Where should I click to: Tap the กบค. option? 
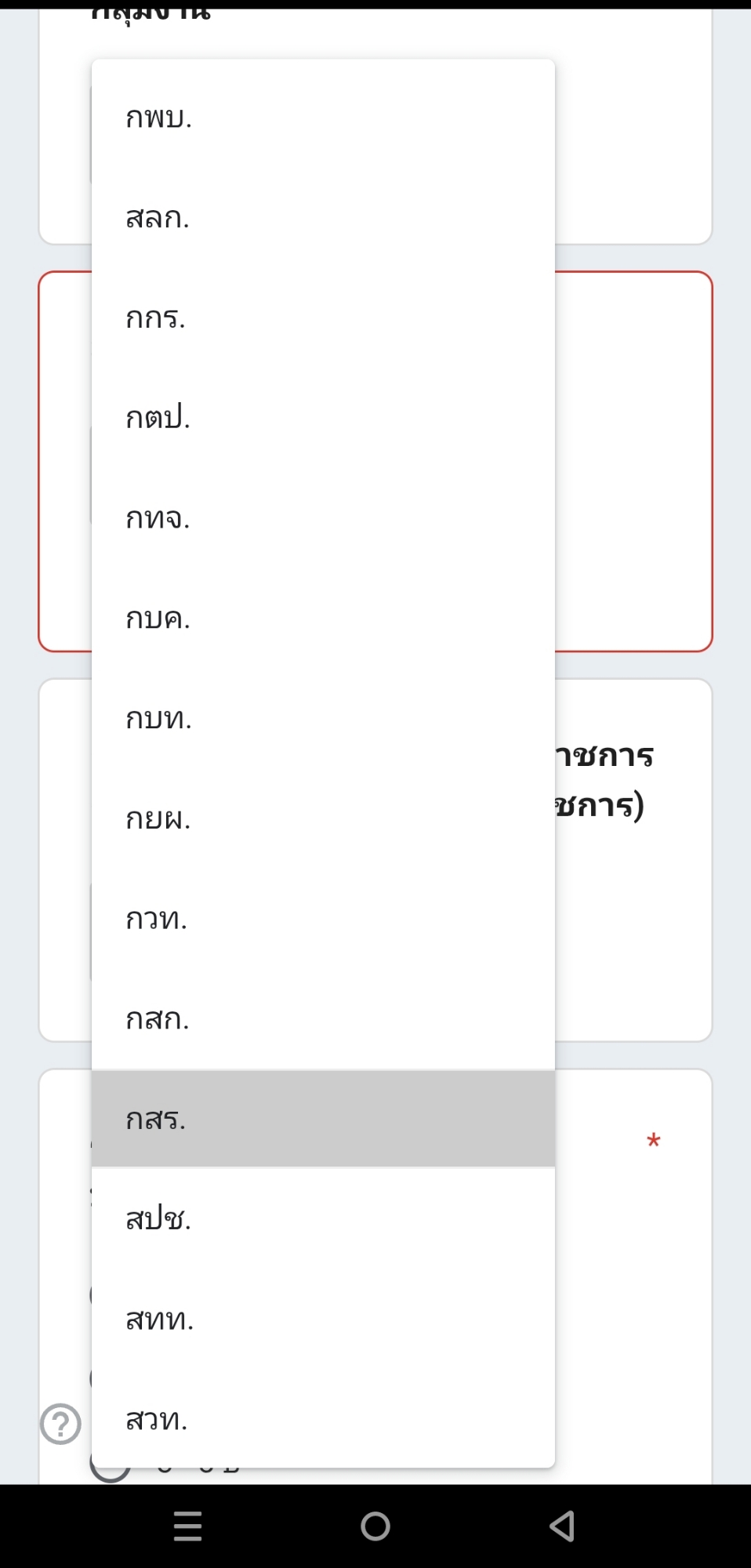(321, 619)
